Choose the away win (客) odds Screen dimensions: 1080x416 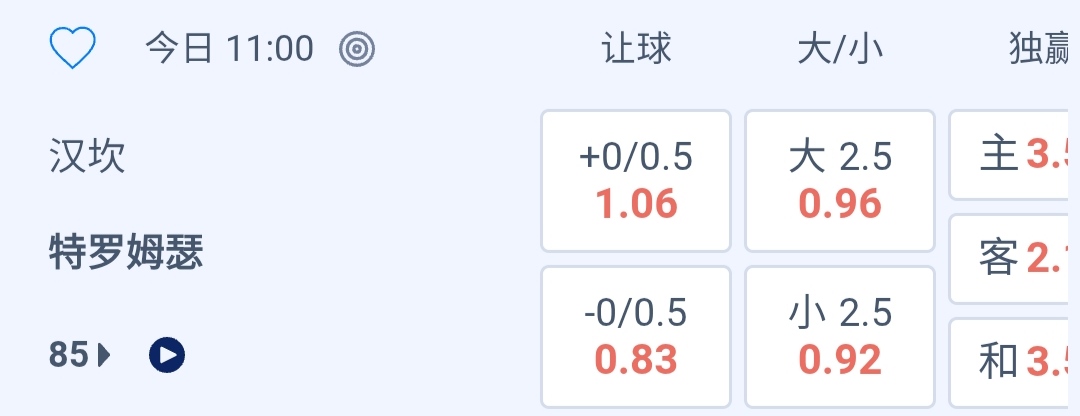click(1016, 259)
